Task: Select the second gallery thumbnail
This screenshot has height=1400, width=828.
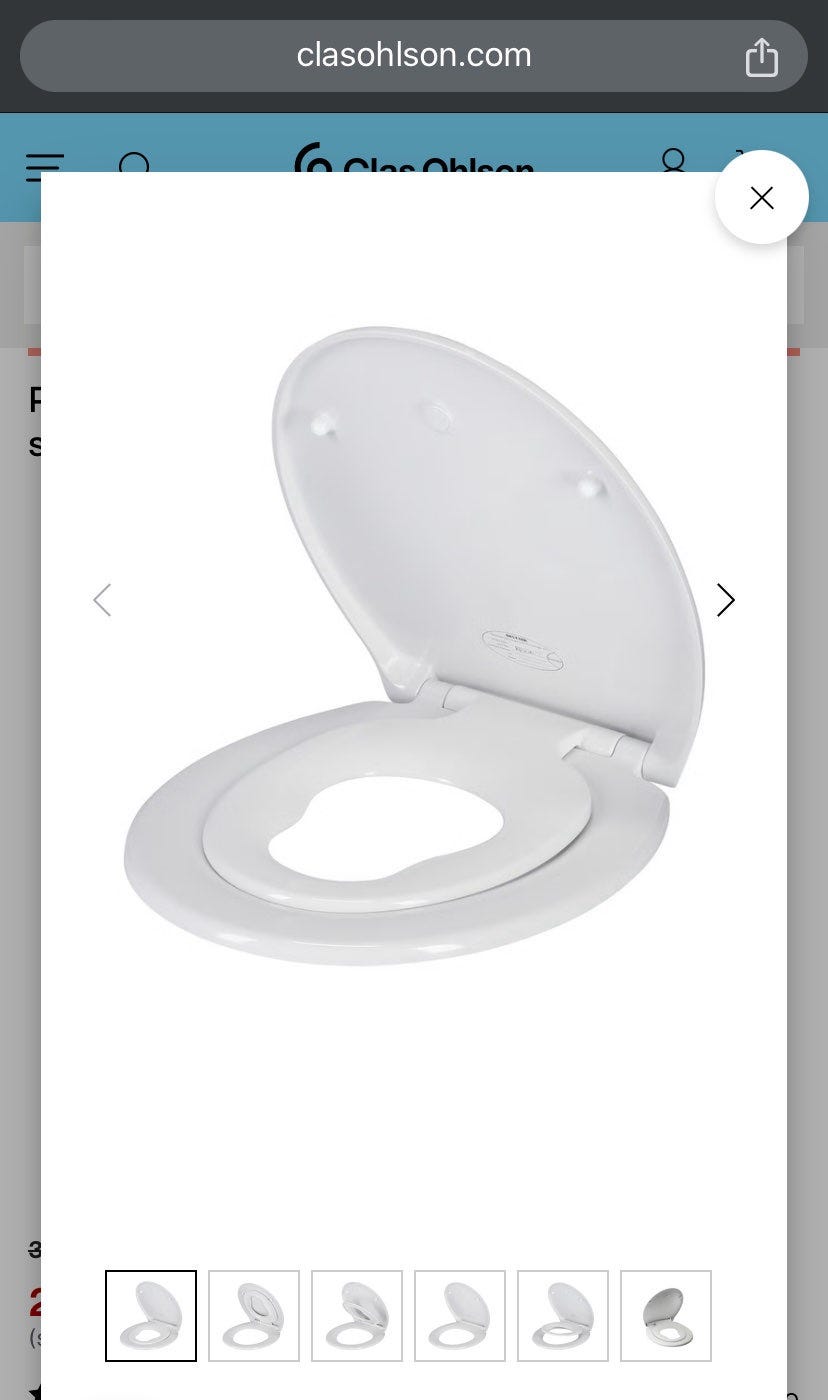Action: pos(254,1315)
